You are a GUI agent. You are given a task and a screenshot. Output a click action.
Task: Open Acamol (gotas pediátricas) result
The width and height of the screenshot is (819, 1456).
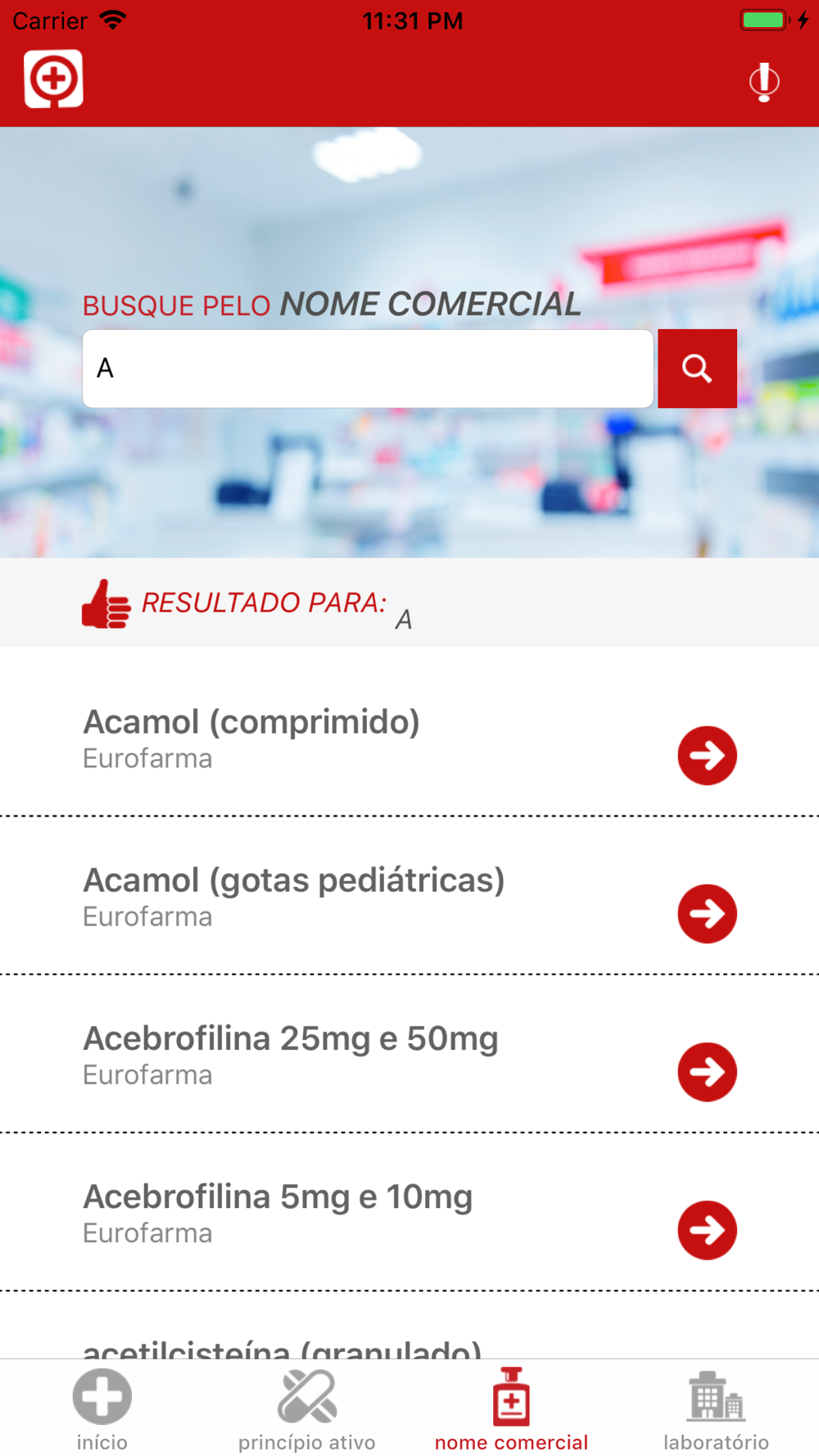click(707, 913)
